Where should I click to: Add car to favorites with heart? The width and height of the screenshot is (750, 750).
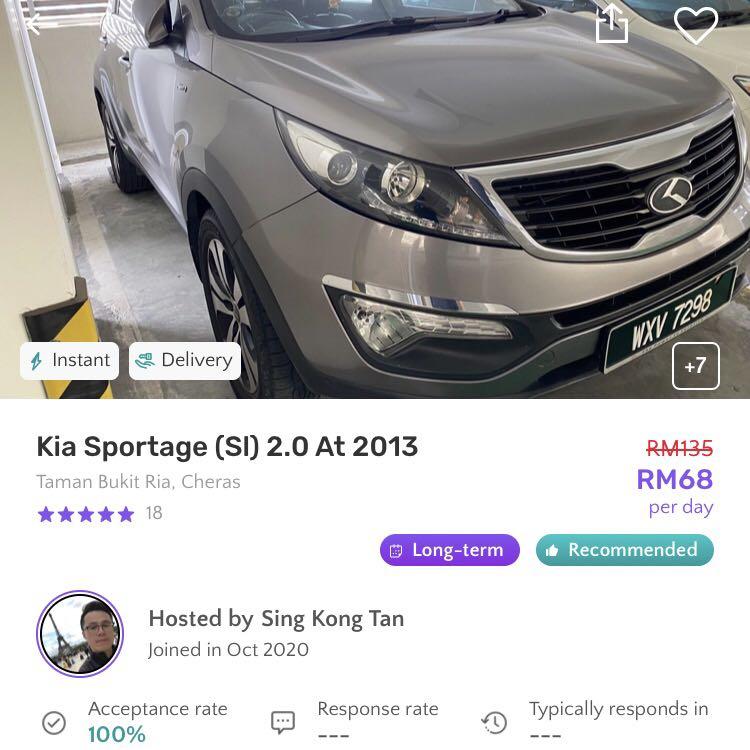[695, 24]
